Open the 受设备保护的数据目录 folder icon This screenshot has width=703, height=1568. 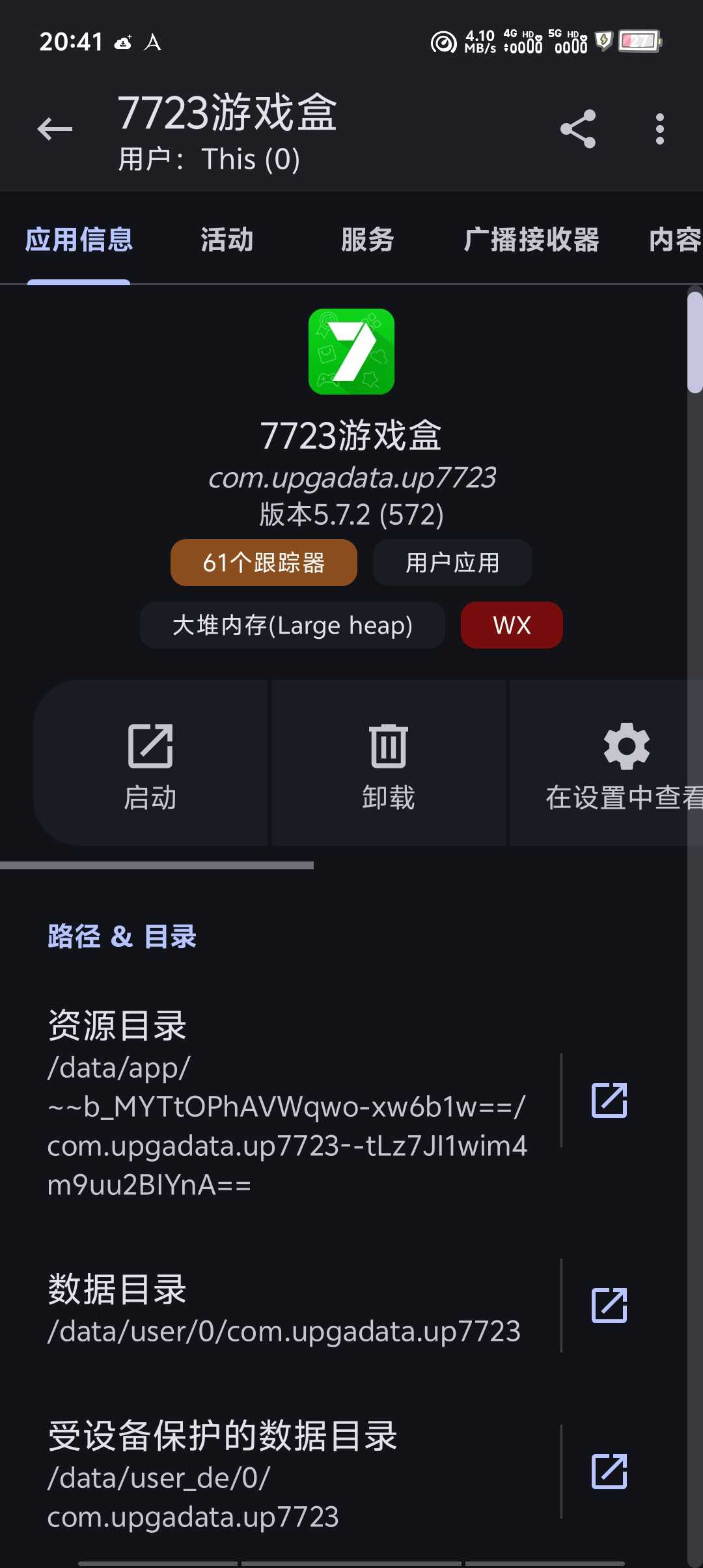click(x=609, y=1472)
